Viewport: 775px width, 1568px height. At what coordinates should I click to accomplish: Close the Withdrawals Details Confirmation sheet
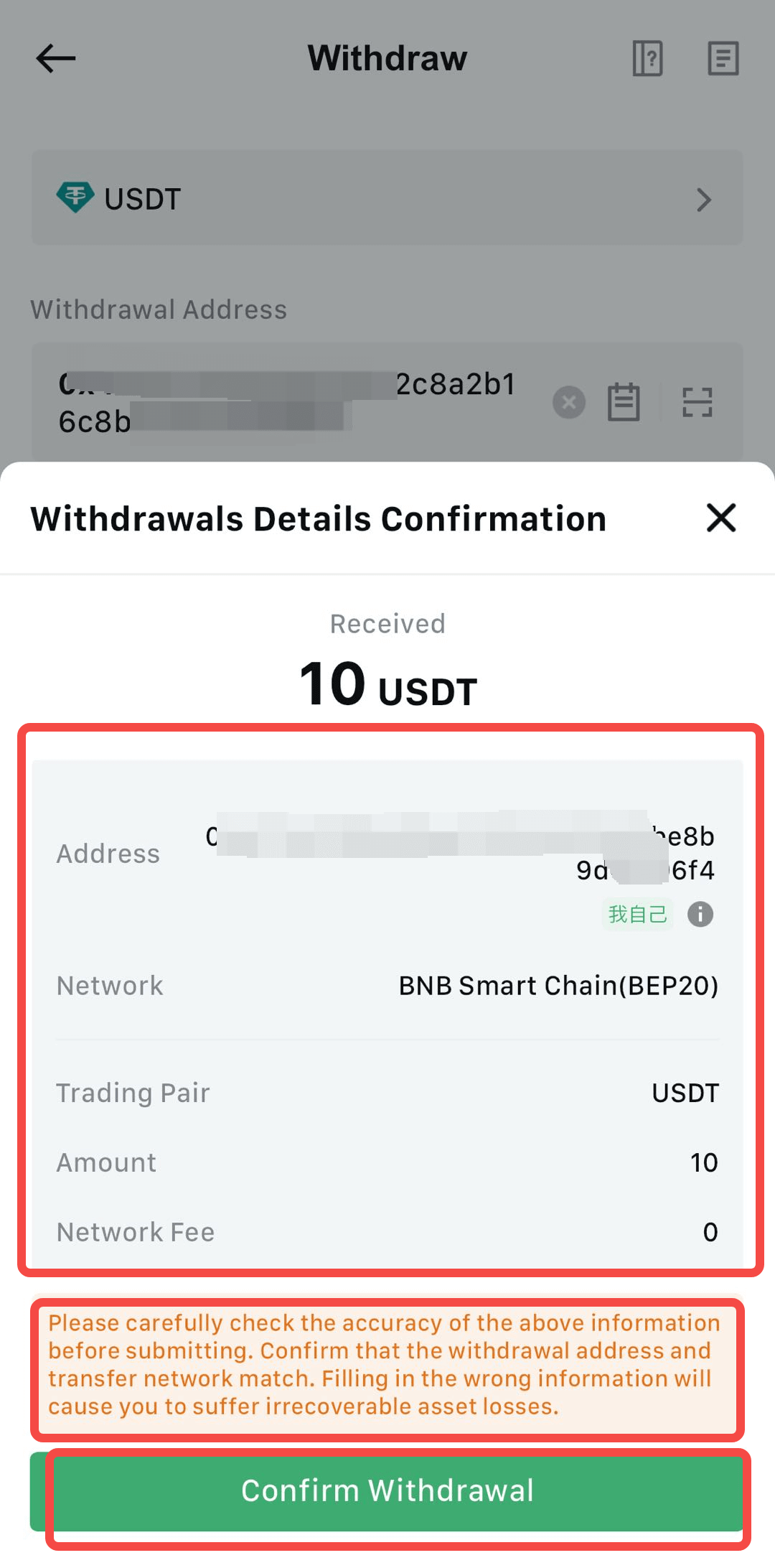[720, 518]
